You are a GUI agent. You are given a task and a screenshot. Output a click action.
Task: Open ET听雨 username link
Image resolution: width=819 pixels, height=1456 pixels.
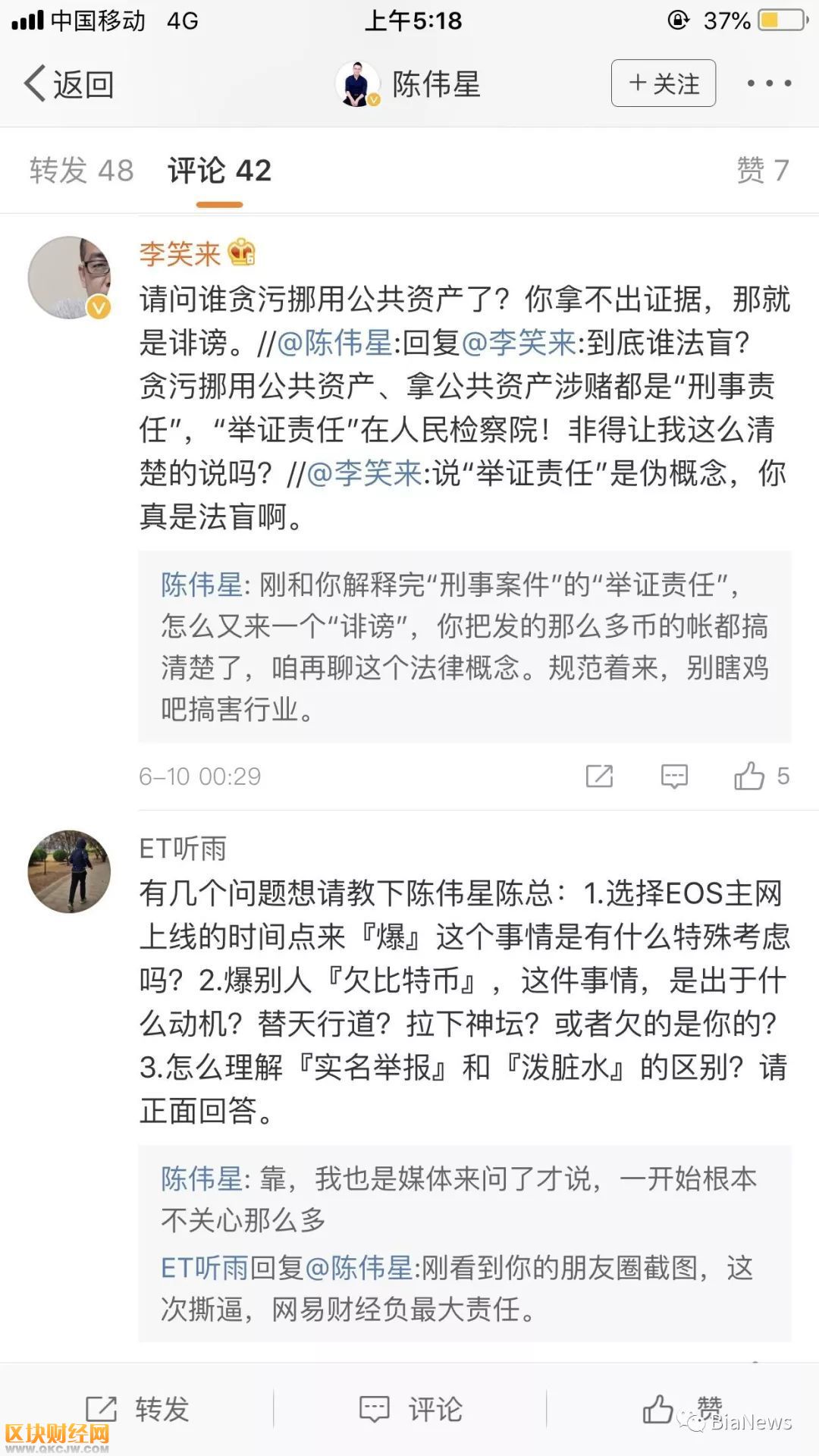tap(183, 849)
